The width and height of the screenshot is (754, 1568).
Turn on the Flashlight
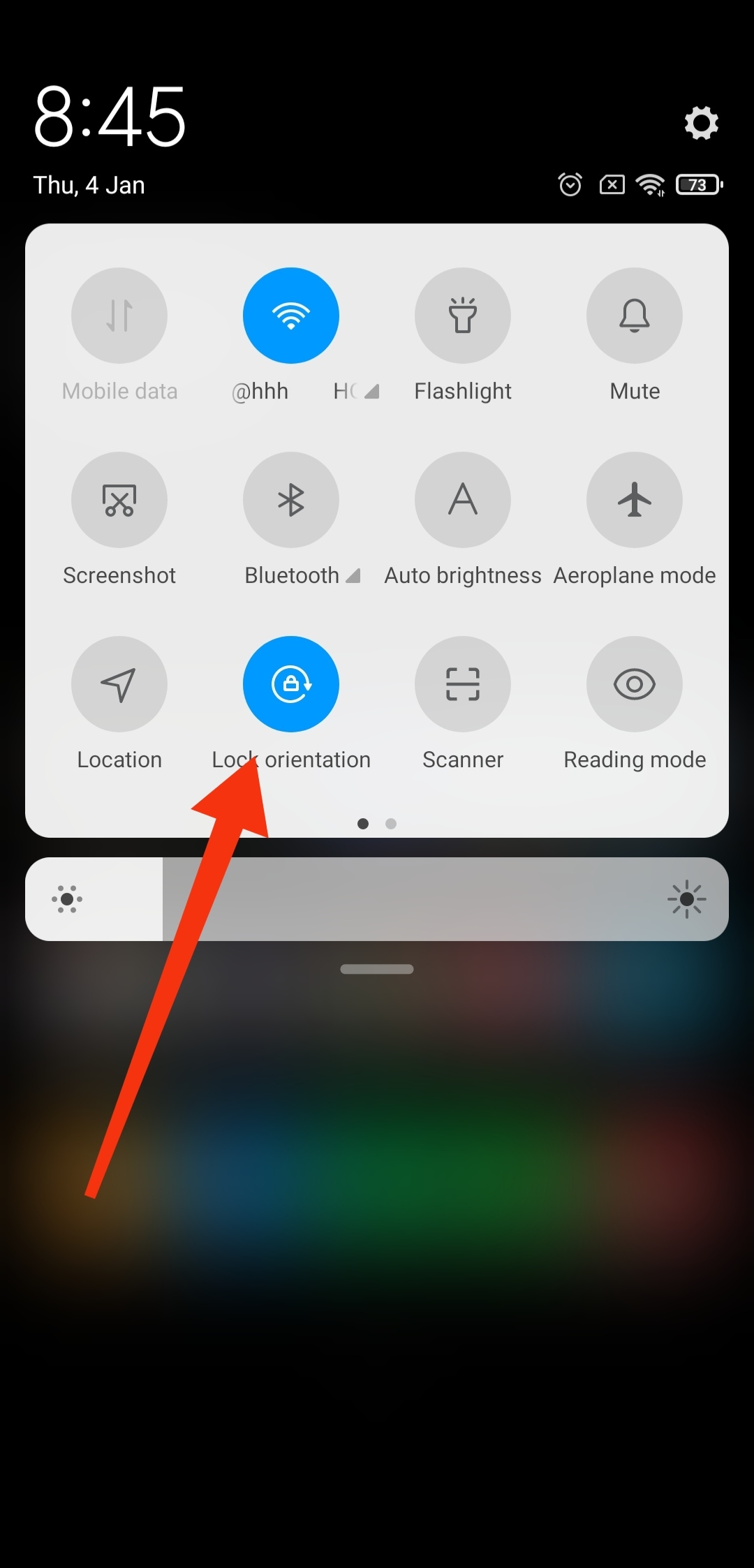463,316
